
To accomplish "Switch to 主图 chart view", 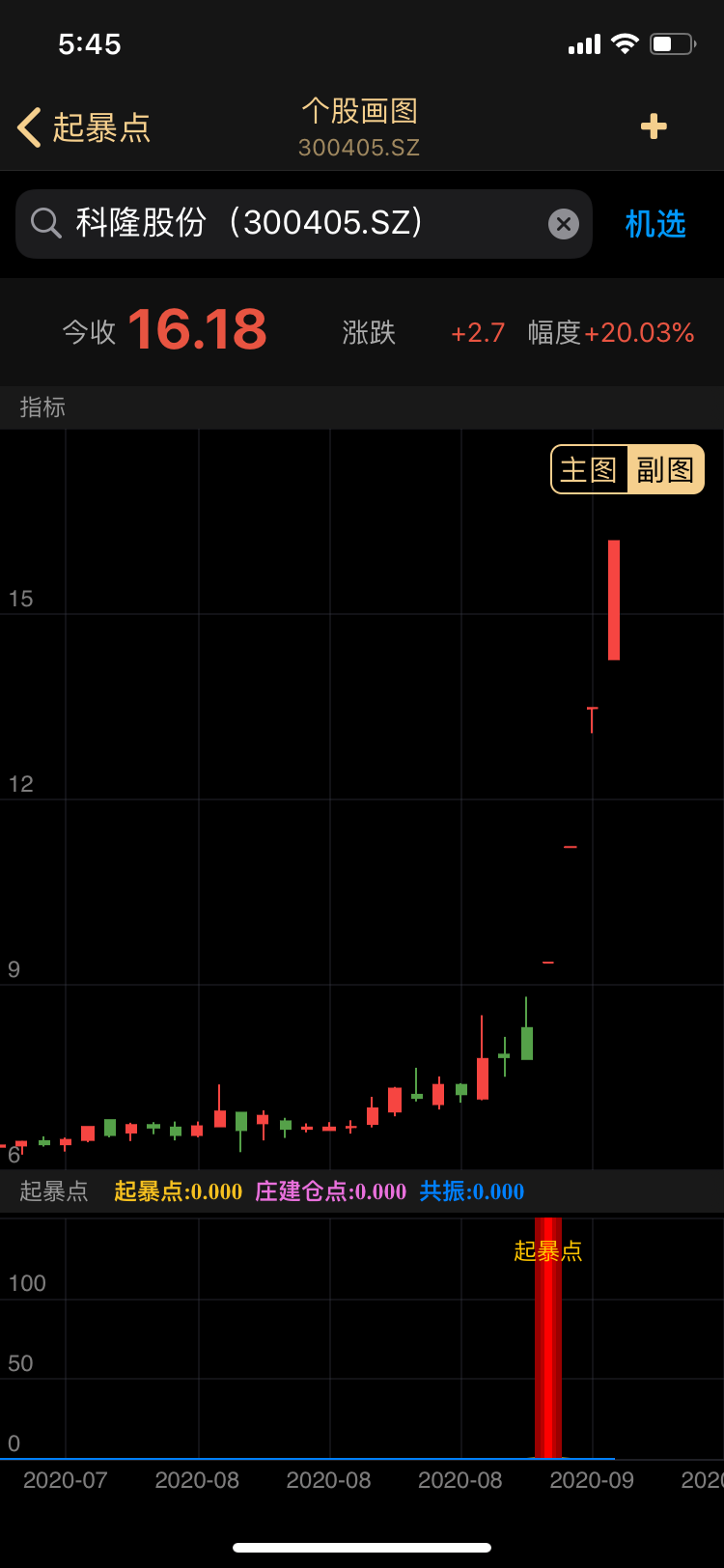I will (589, 470).
